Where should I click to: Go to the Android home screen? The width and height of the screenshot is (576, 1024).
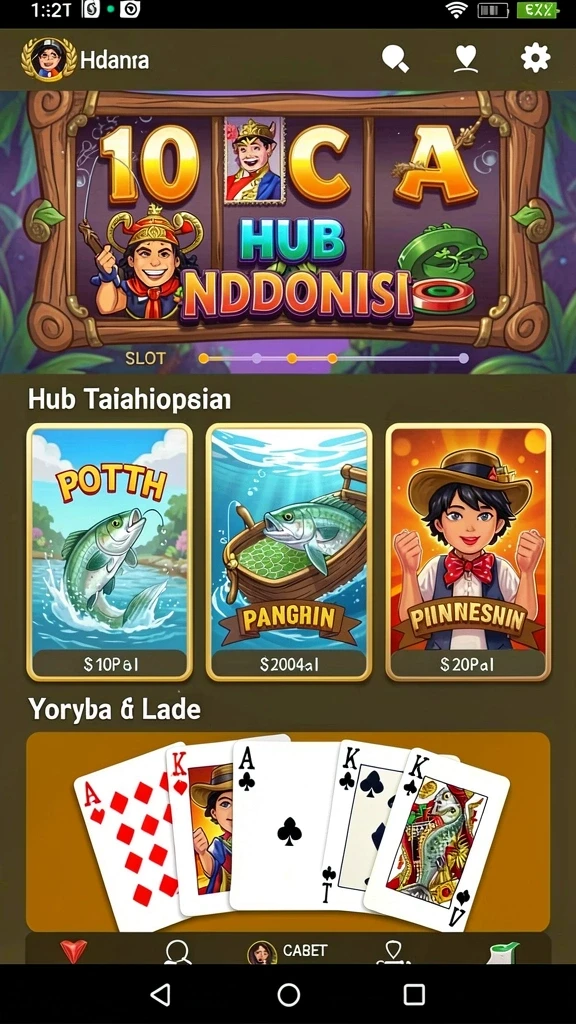coord(288,994)
